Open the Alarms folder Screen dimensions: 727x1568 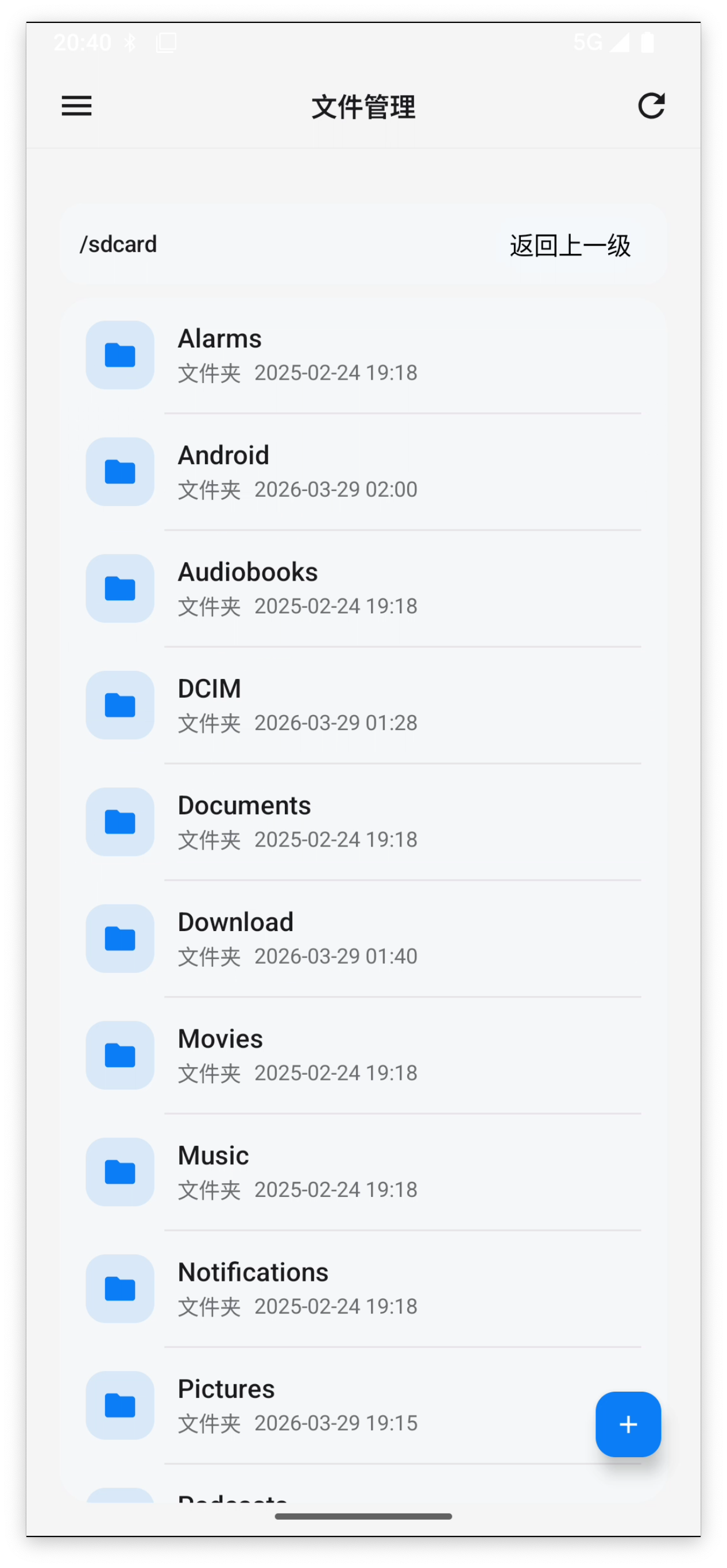pyautogui.click(x=363, y=355)
